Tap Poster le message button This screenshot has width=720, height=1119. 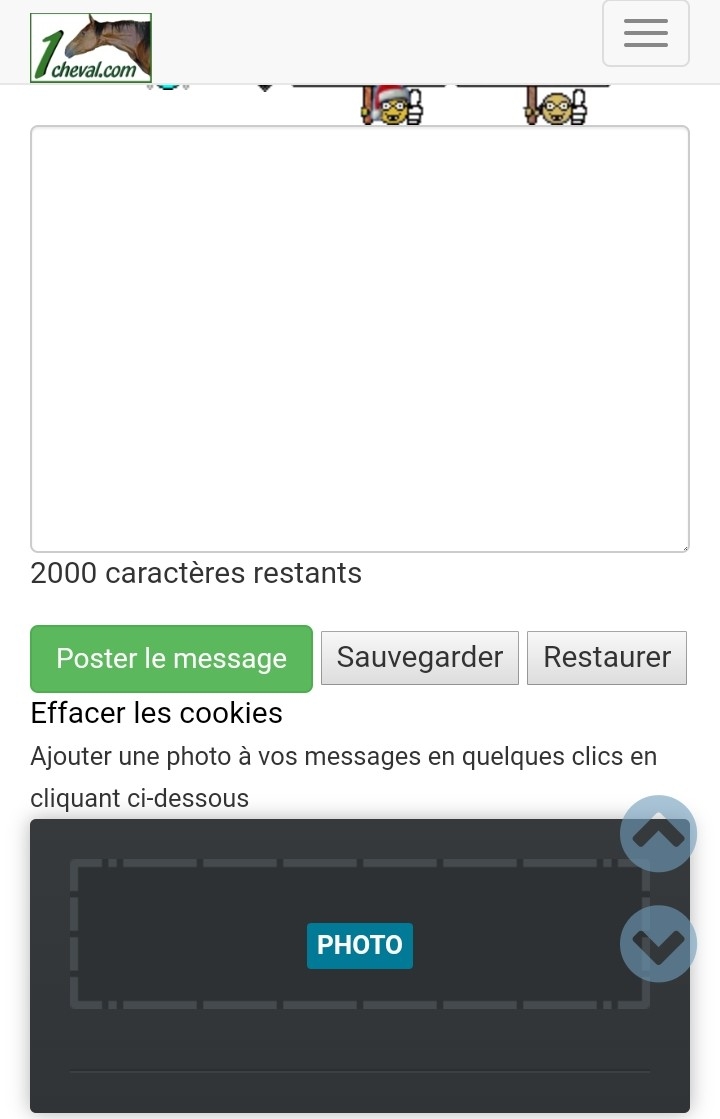(171, 658)
